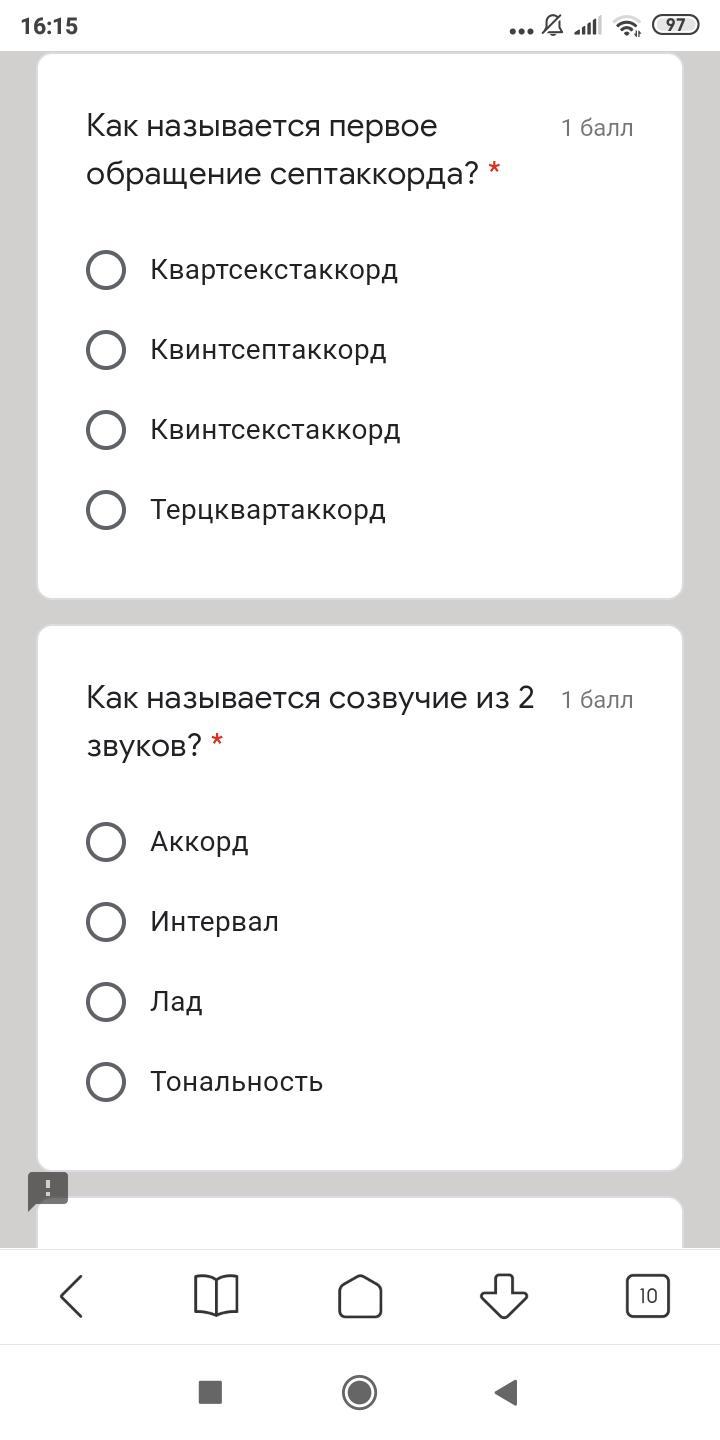
Task: Tap the system home circle button
Action: coord(360,1392)
